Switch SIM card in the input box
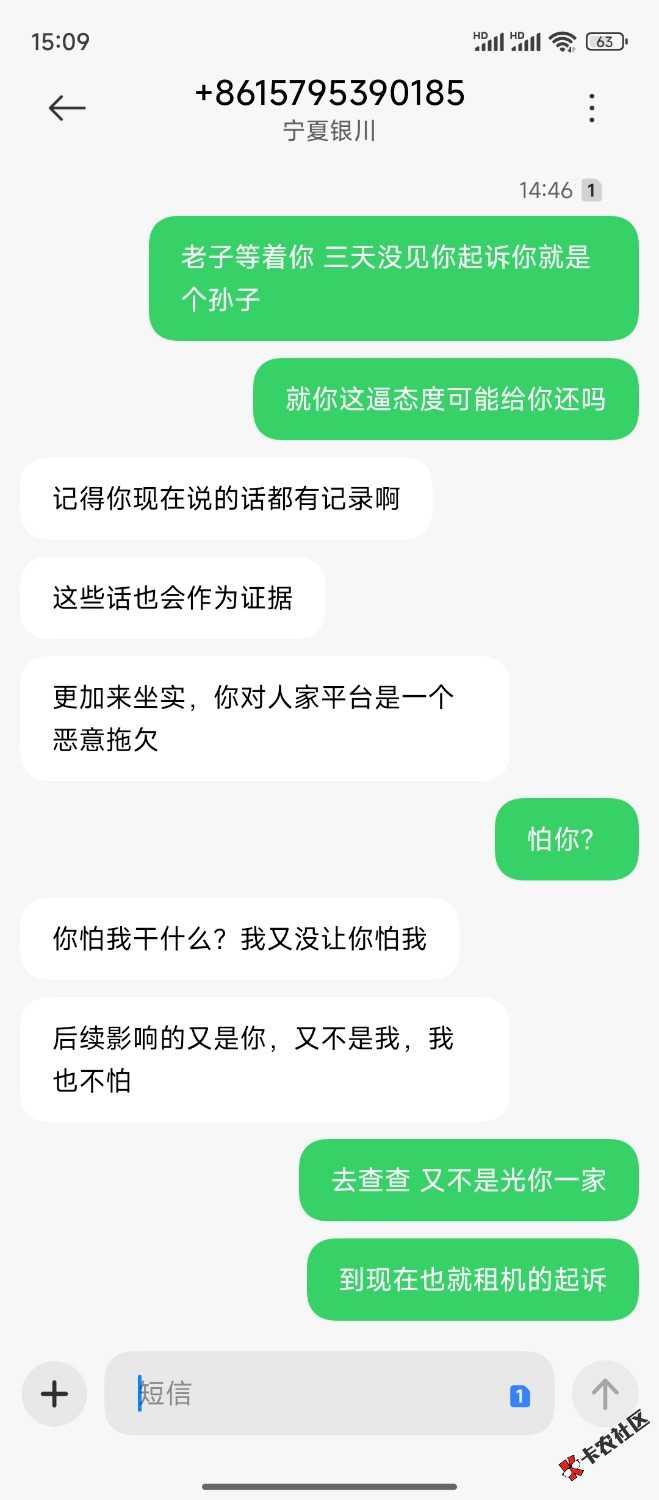Screen dimensions: 659x1500 [520, 1396]
